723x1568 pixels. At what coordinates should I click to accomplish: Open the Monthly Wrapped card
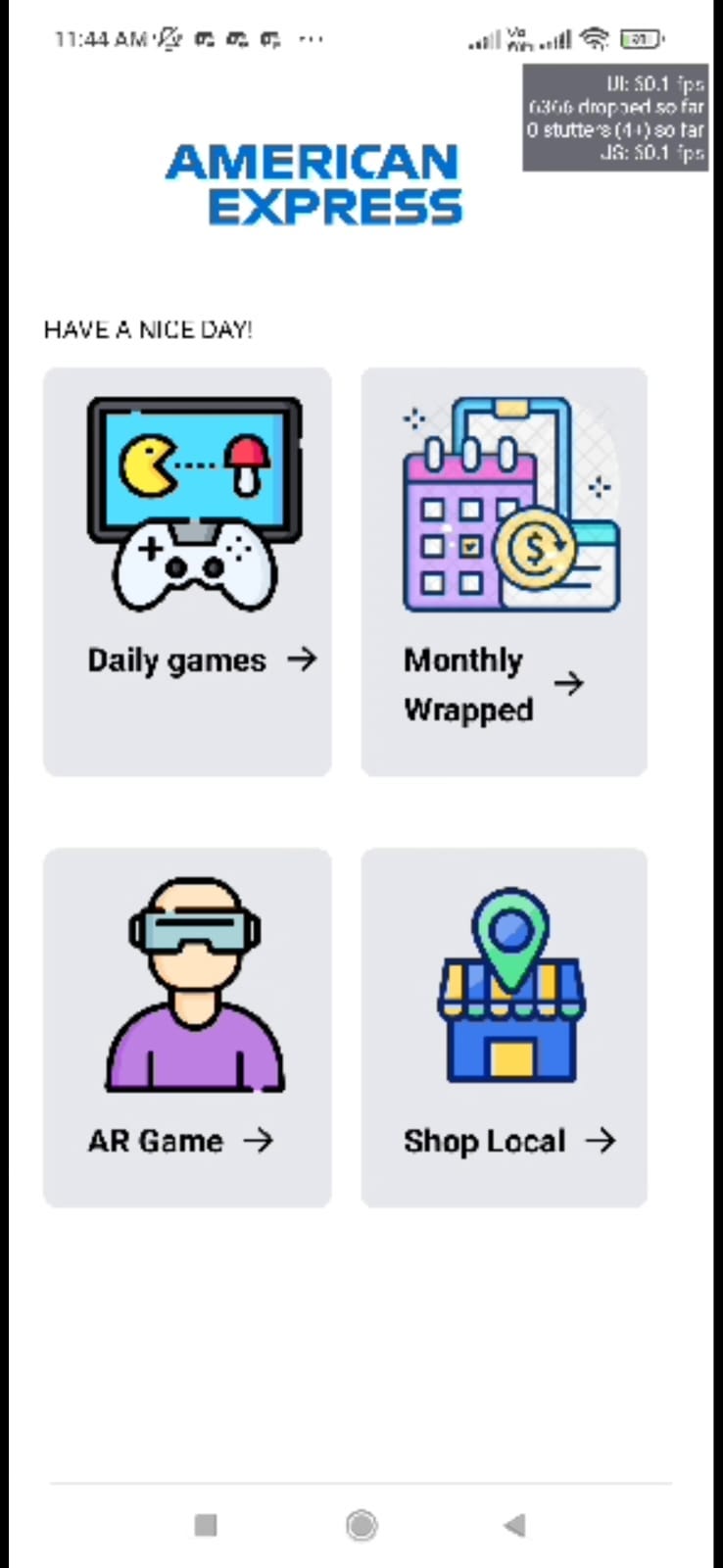504,571
